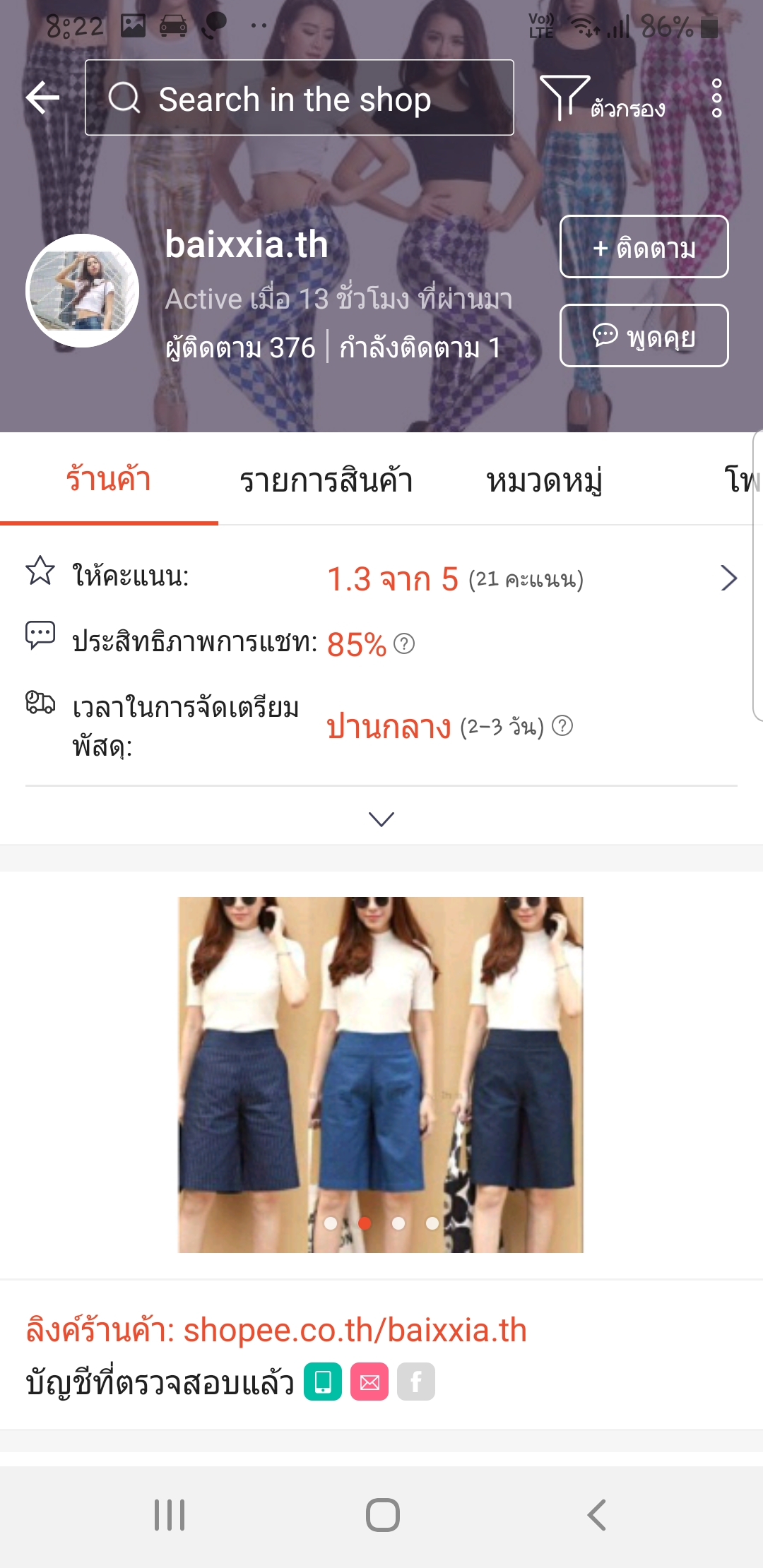
Task: Go back using the top arrow
Action: pyautogui.click(x=42, y=97)
